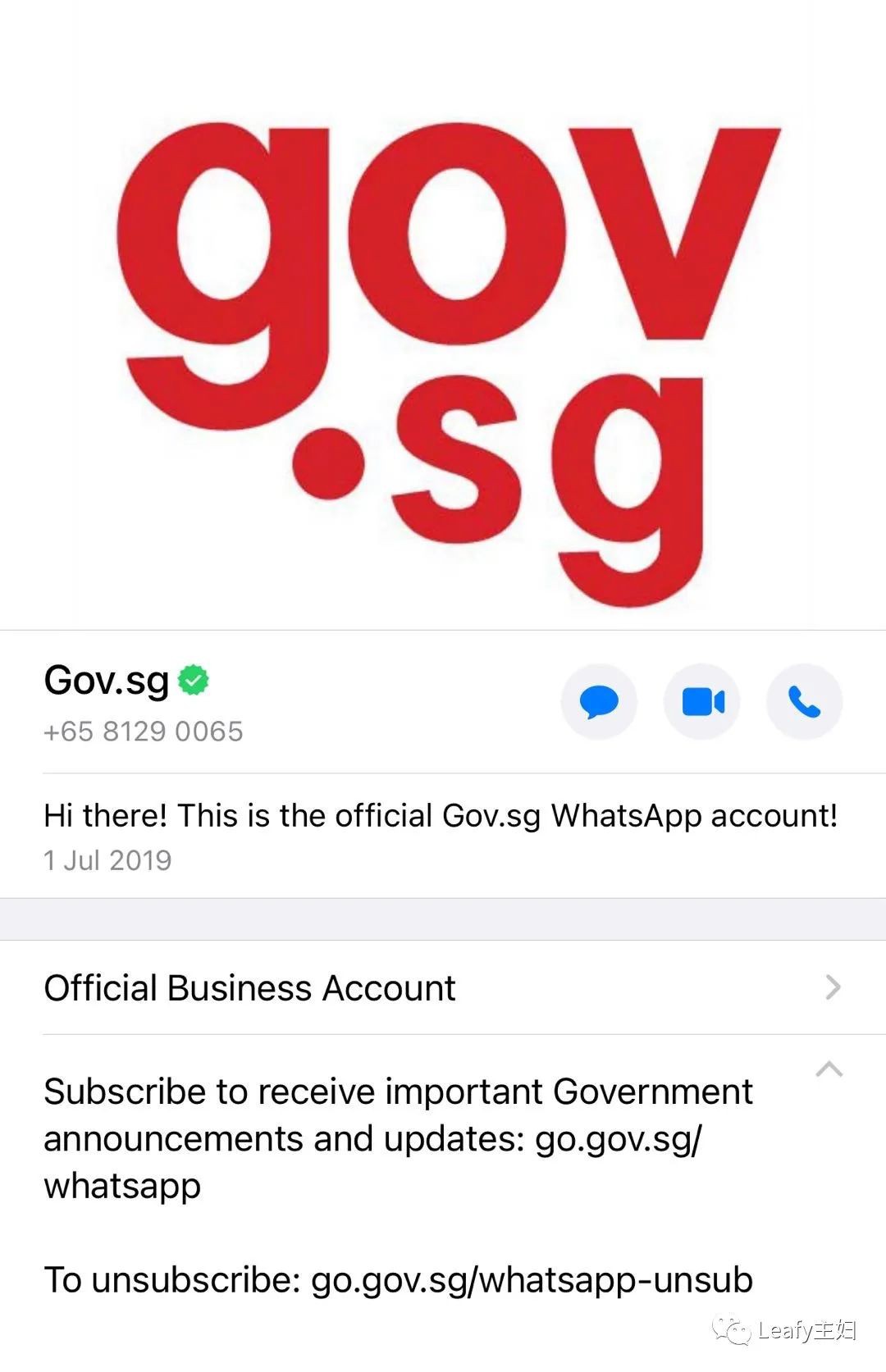Make a voice call to Gov.sg
The width and height of the screenshot is (886, 1372).
(x=803, y=702)
